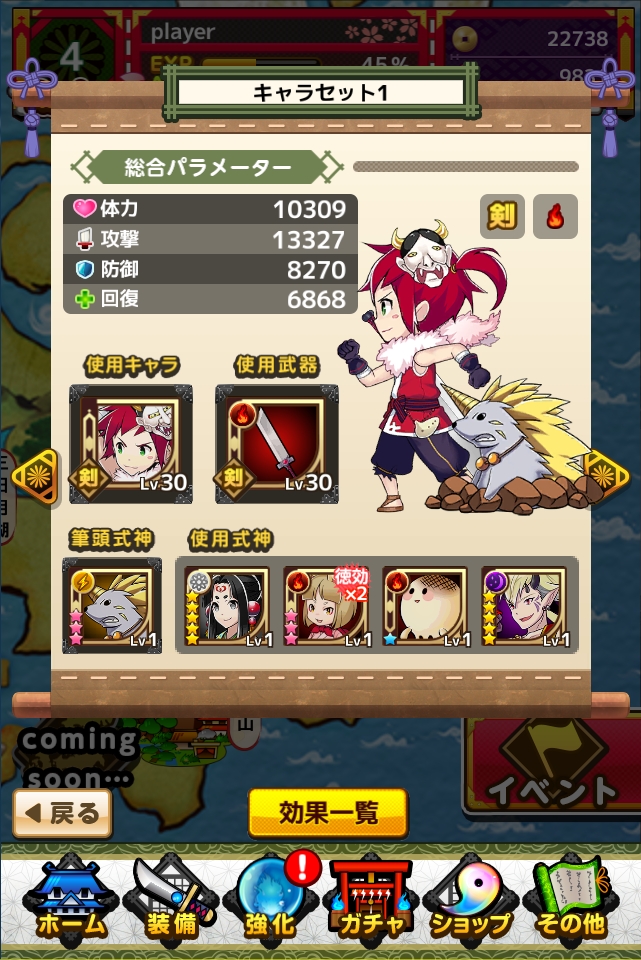Choose the round cream-colored creature shikigami

tap(425, 606)
